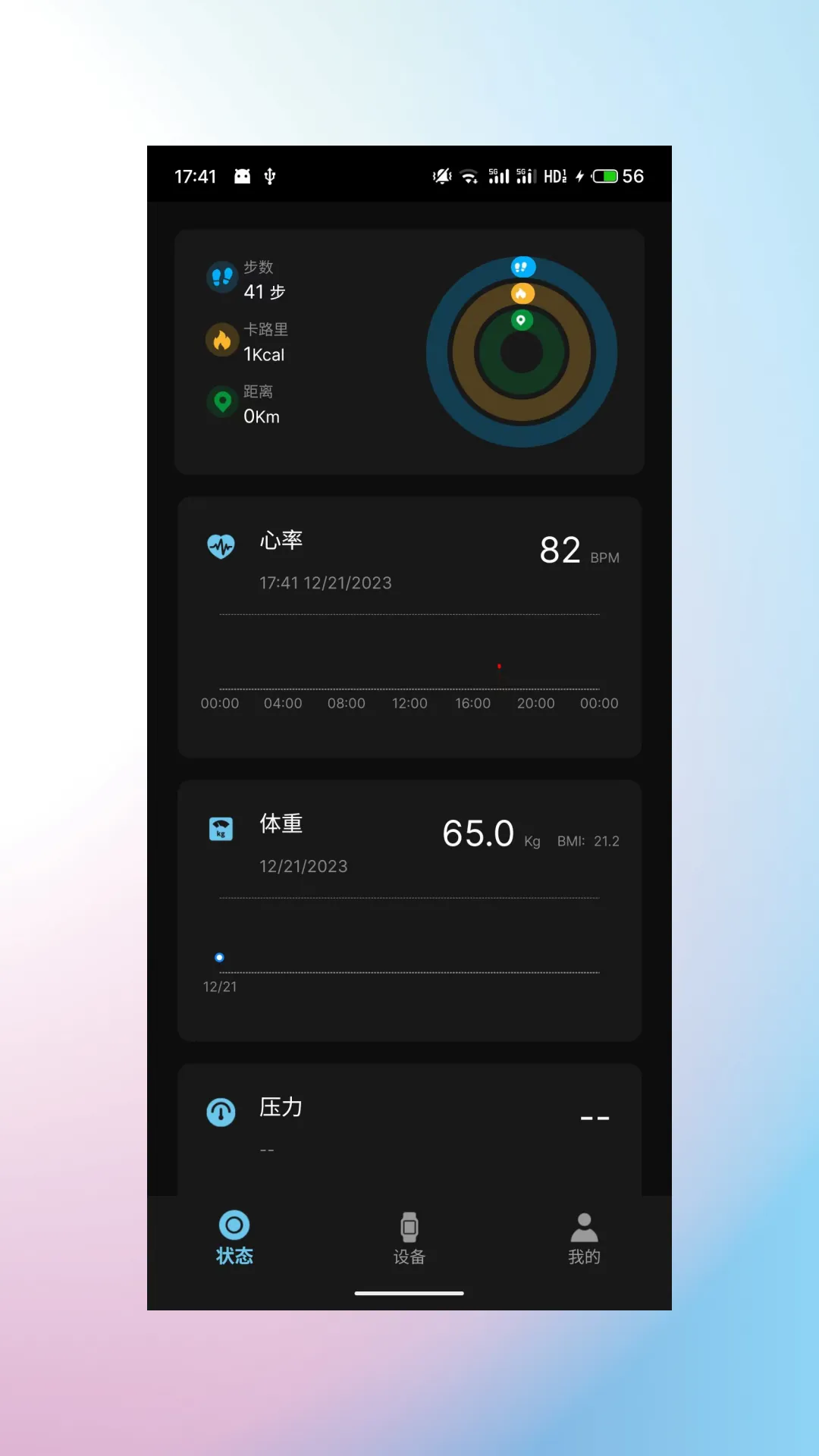This screenshot has width=819, height=1456.
Task: Open the 心率 heart rate card
Action: [409, 626]
